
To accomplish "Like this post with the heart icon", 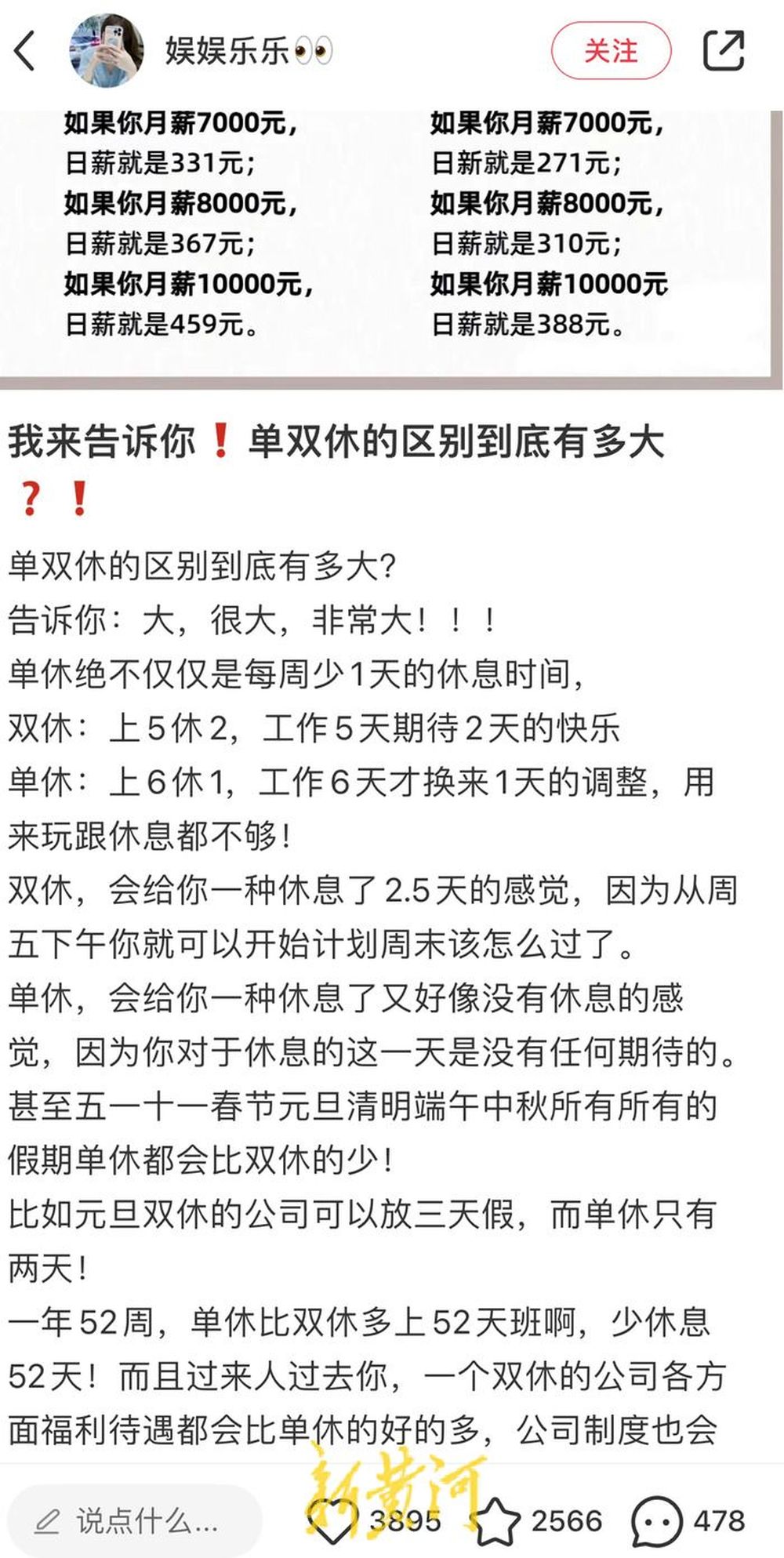I will (x=332, y=1520).
